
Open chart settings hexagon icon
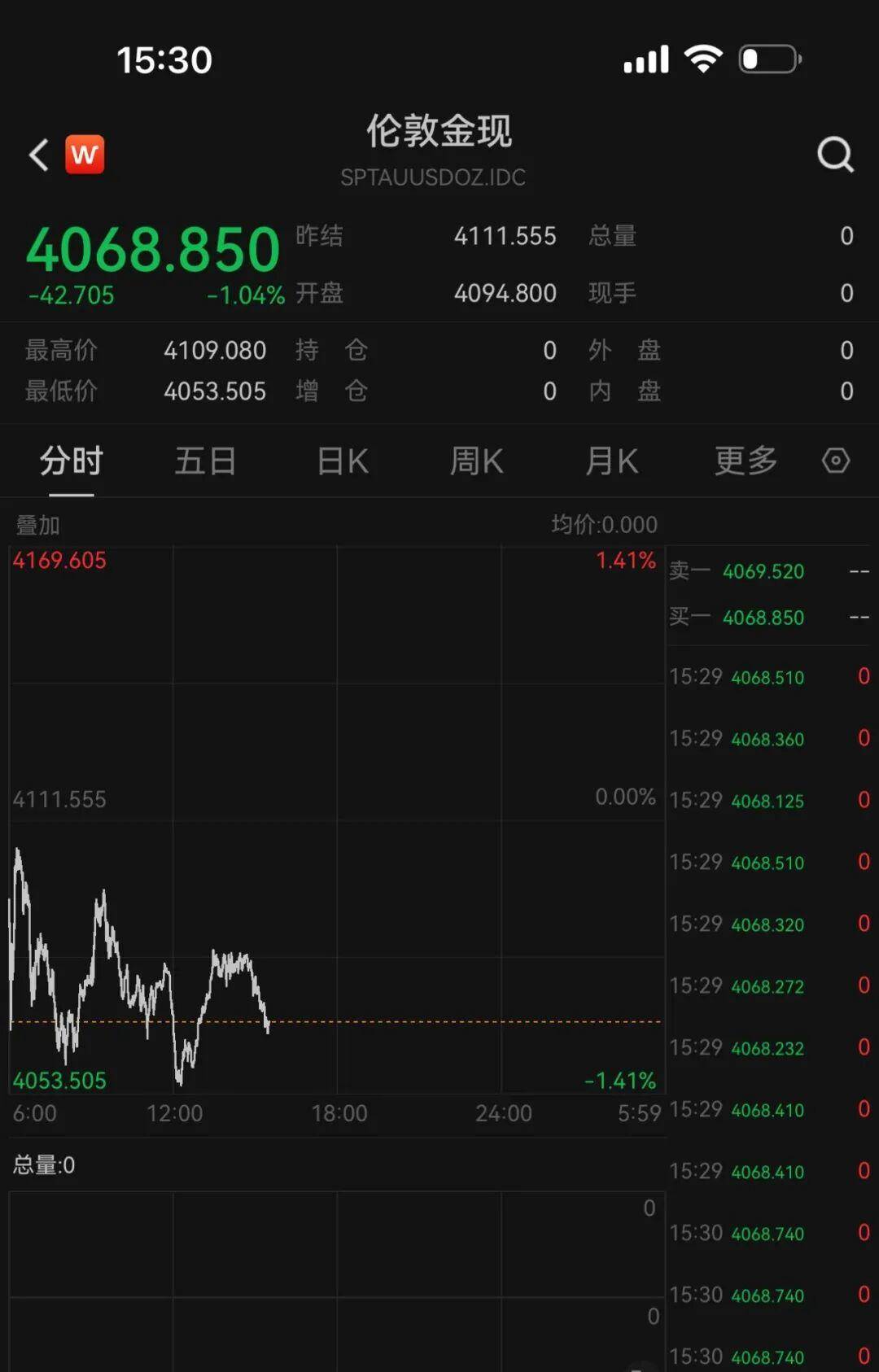(836, 461)
